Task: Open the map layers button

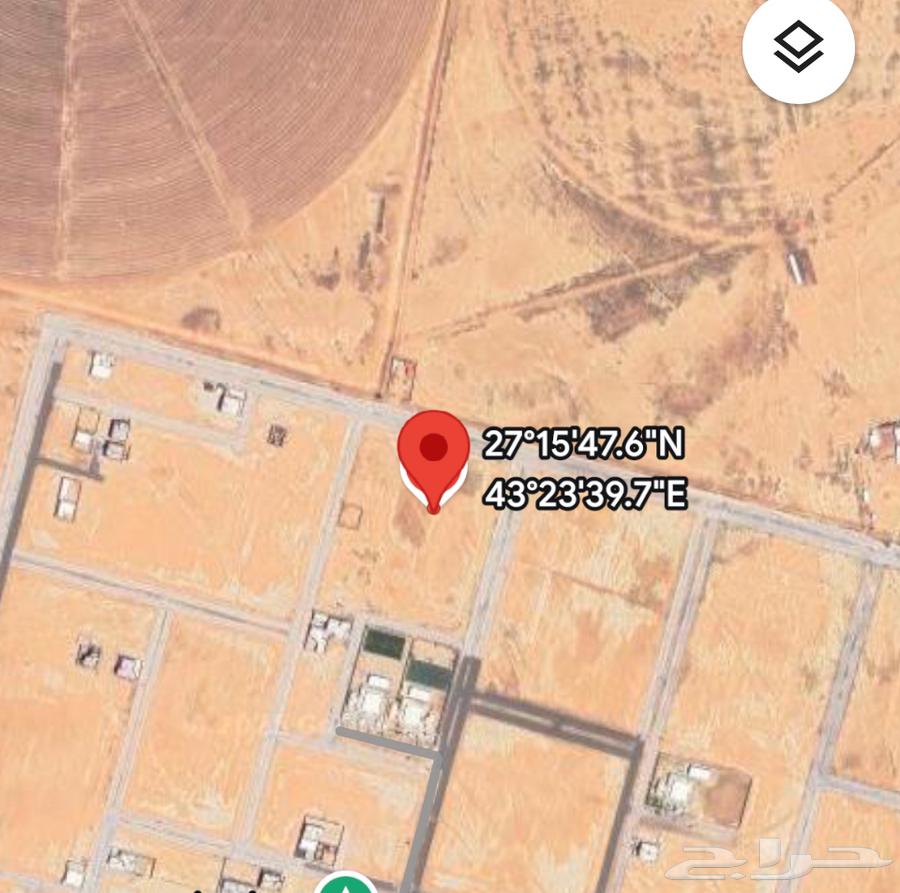Action: coord(798,46)
